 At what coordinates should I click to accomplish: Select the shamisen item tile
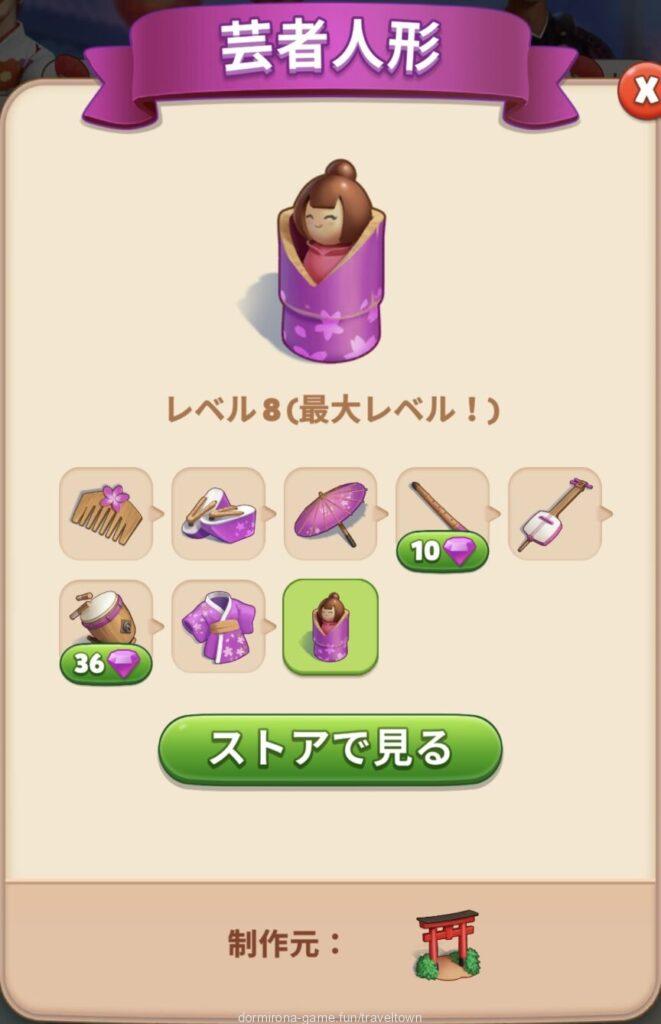pyautogui.click(x=554, y=513)
